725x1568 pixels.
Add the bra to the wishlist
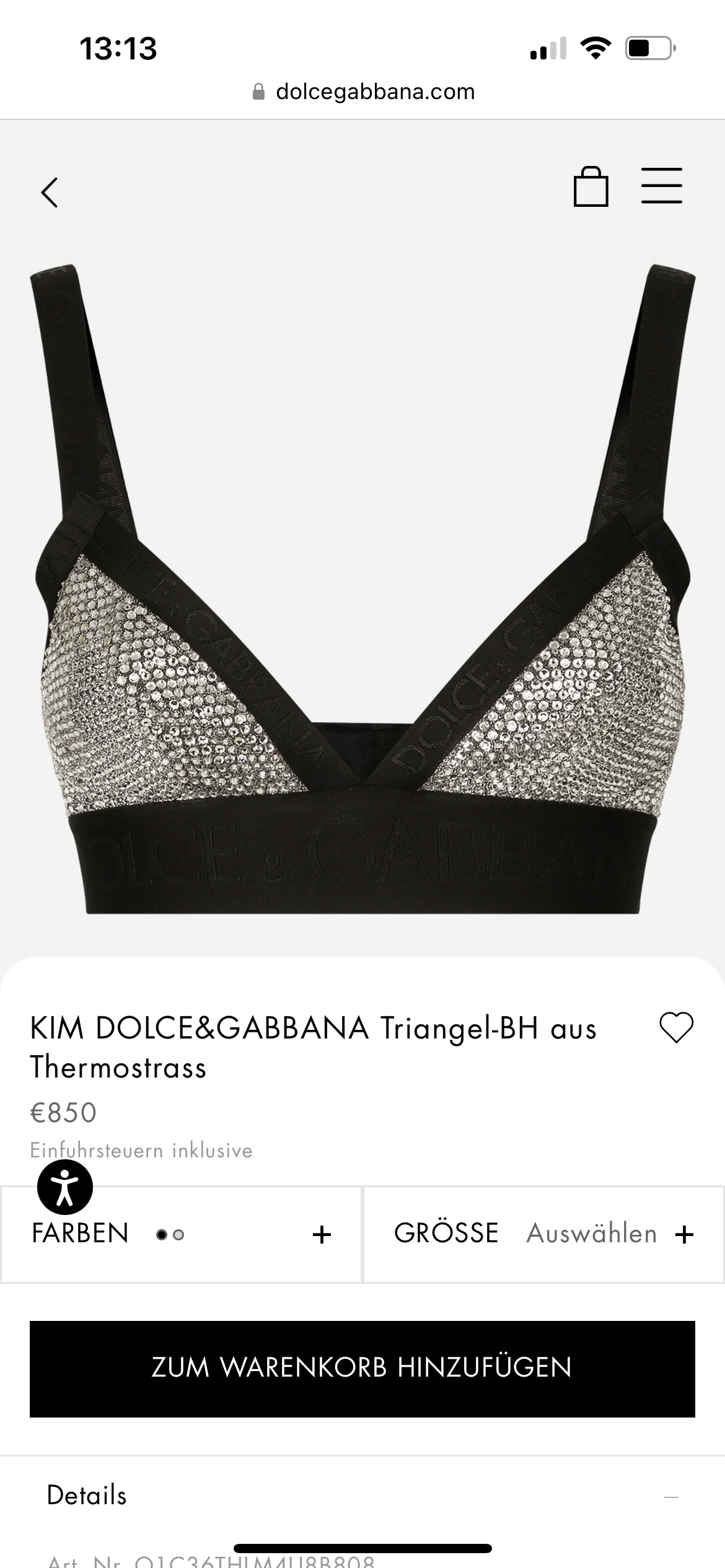[x=676, y=1028]
